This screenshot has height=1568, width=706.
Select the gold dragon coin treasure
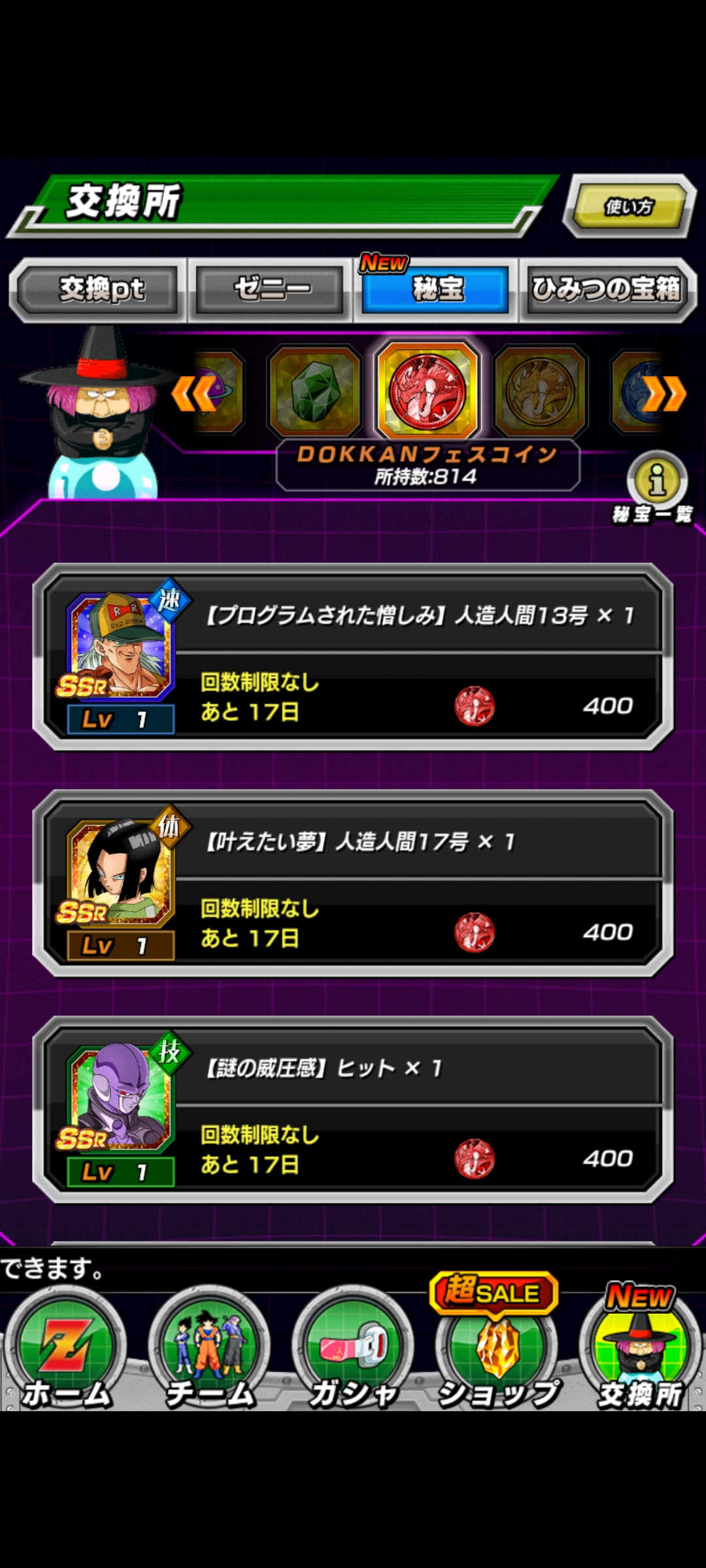tap(541, 392)
